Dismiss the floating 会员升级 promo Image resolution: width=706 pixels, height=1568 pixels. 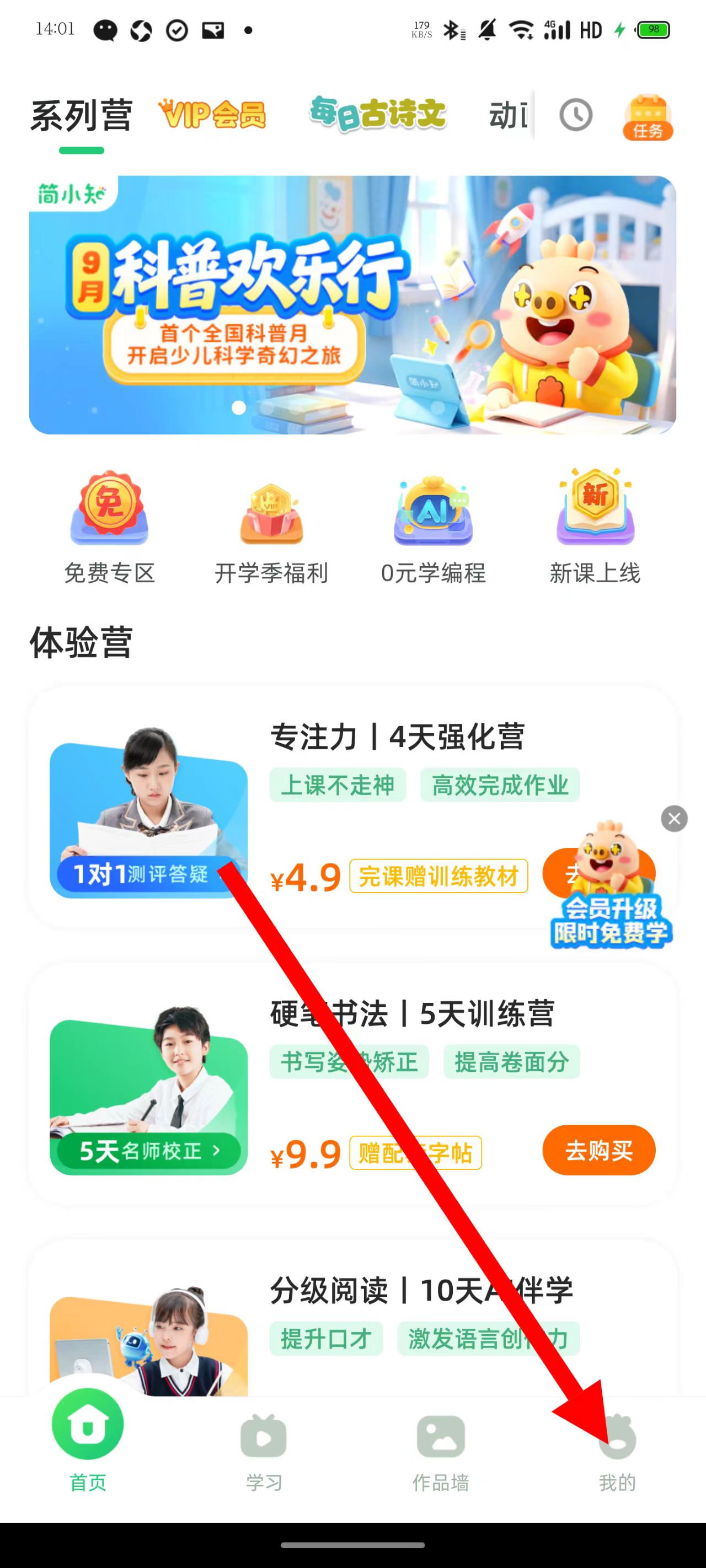click(673, 819)
